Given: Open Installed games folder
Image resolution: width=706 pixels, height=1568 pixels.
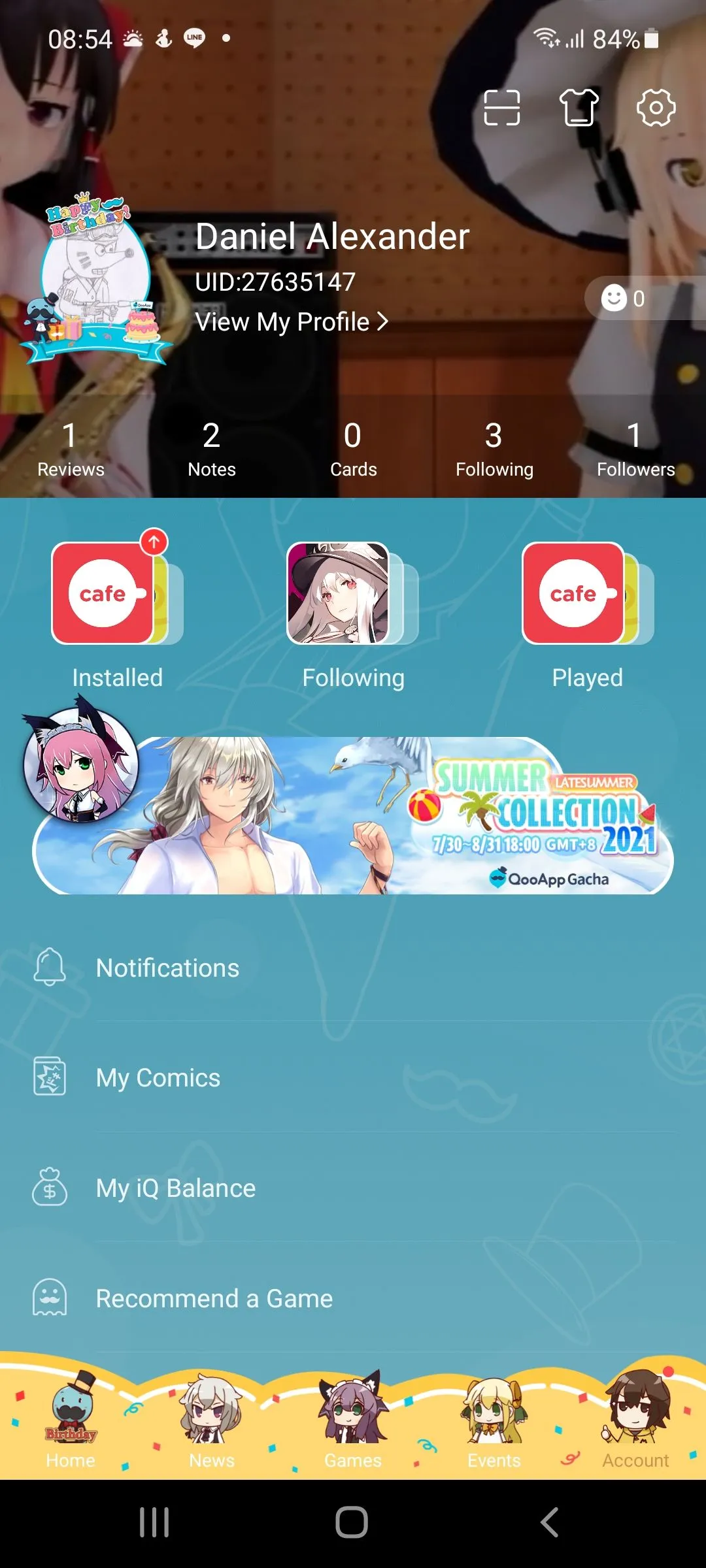Looking at the screenshot, I should coord(117,613).
